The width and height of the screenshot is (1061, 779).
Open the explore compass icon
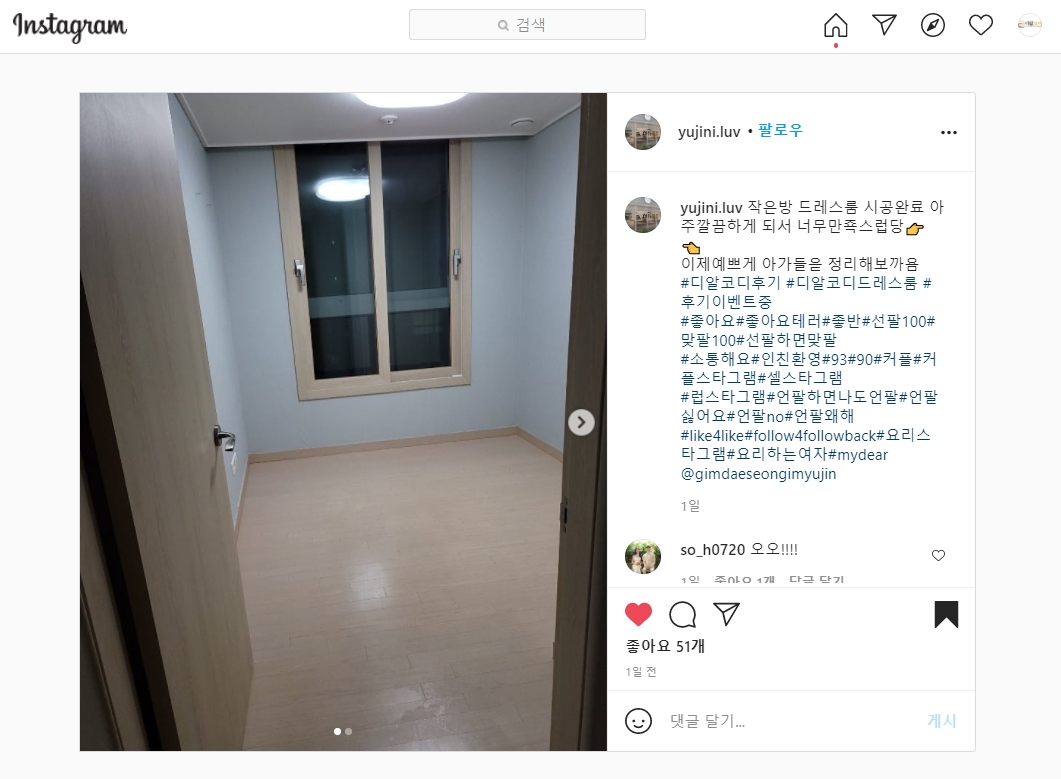pyautogui.click(x=933, y=25)
